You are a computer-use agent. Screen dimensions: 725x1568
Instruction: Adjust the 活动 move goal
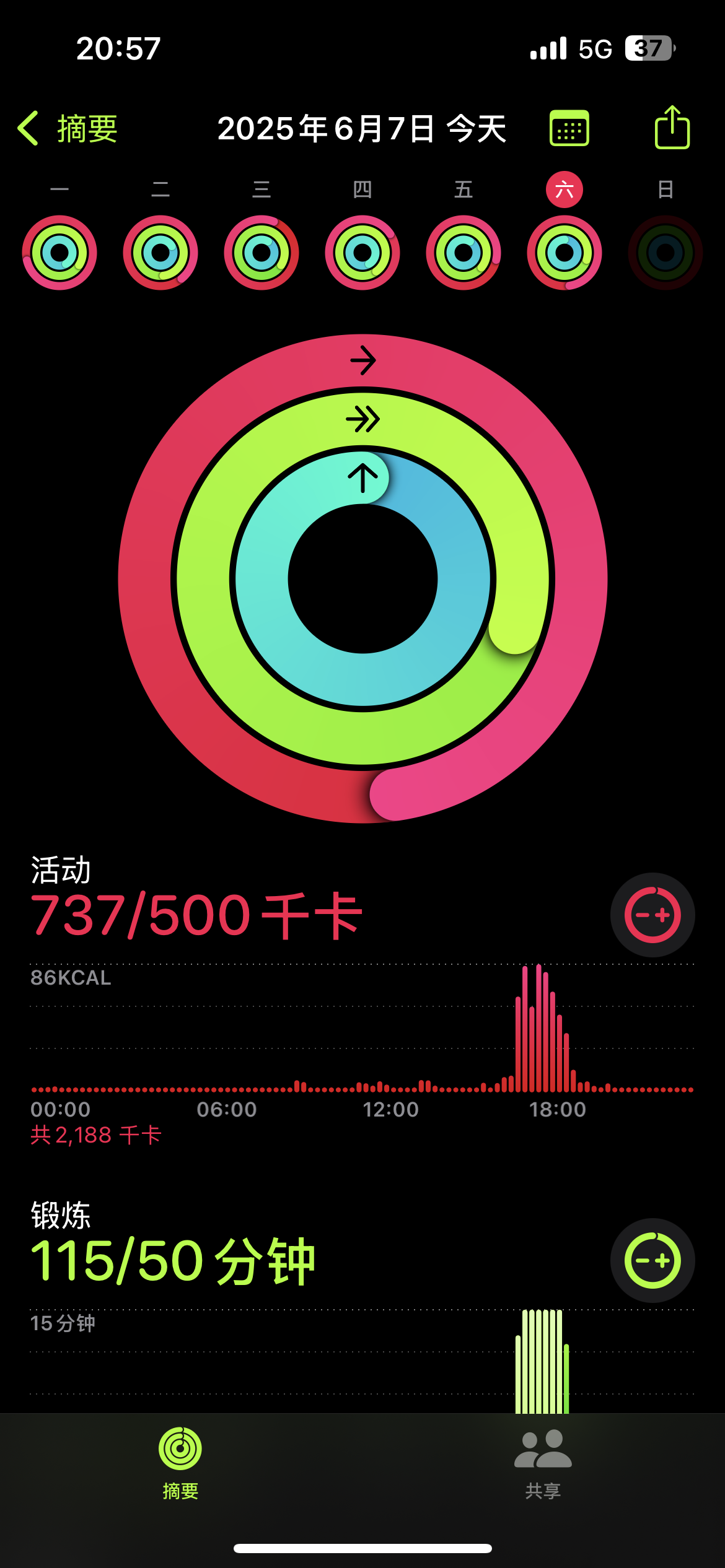(x=652, y=915)
